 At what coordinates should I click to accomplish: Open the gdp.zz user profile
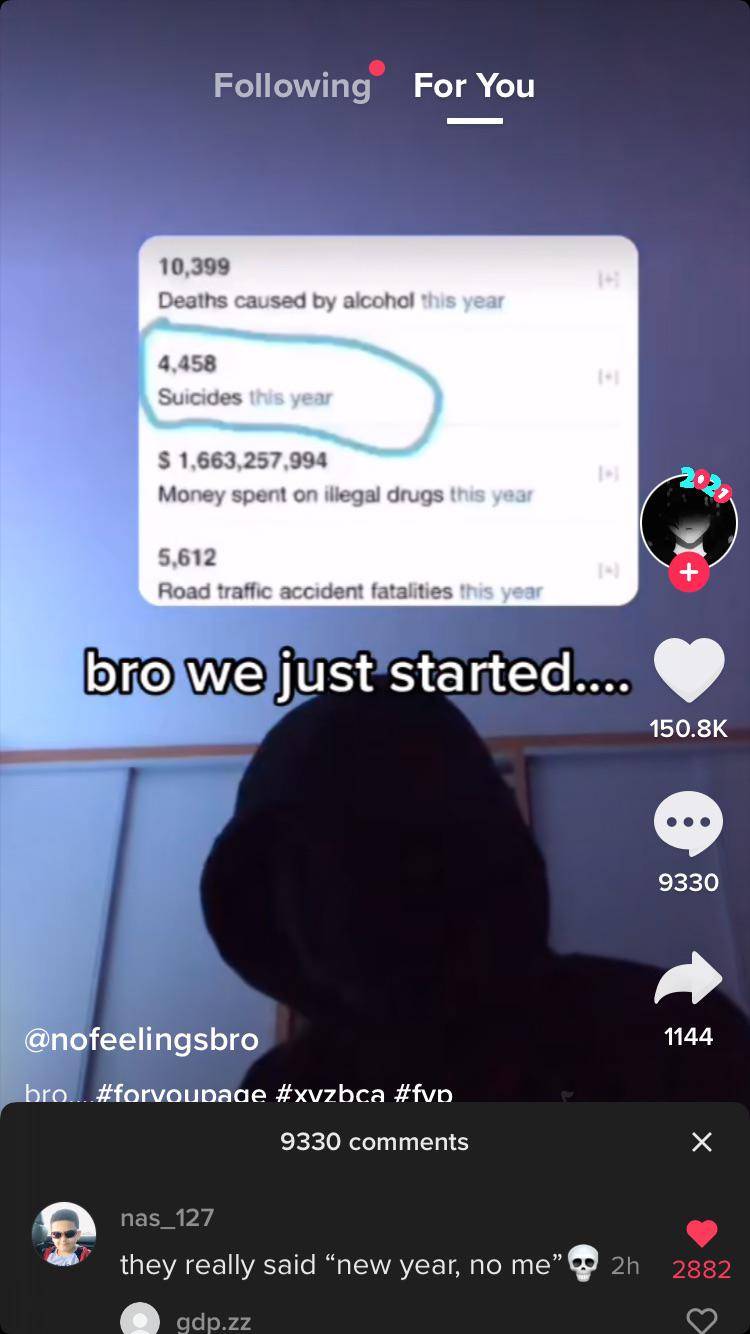[213, 1321]
